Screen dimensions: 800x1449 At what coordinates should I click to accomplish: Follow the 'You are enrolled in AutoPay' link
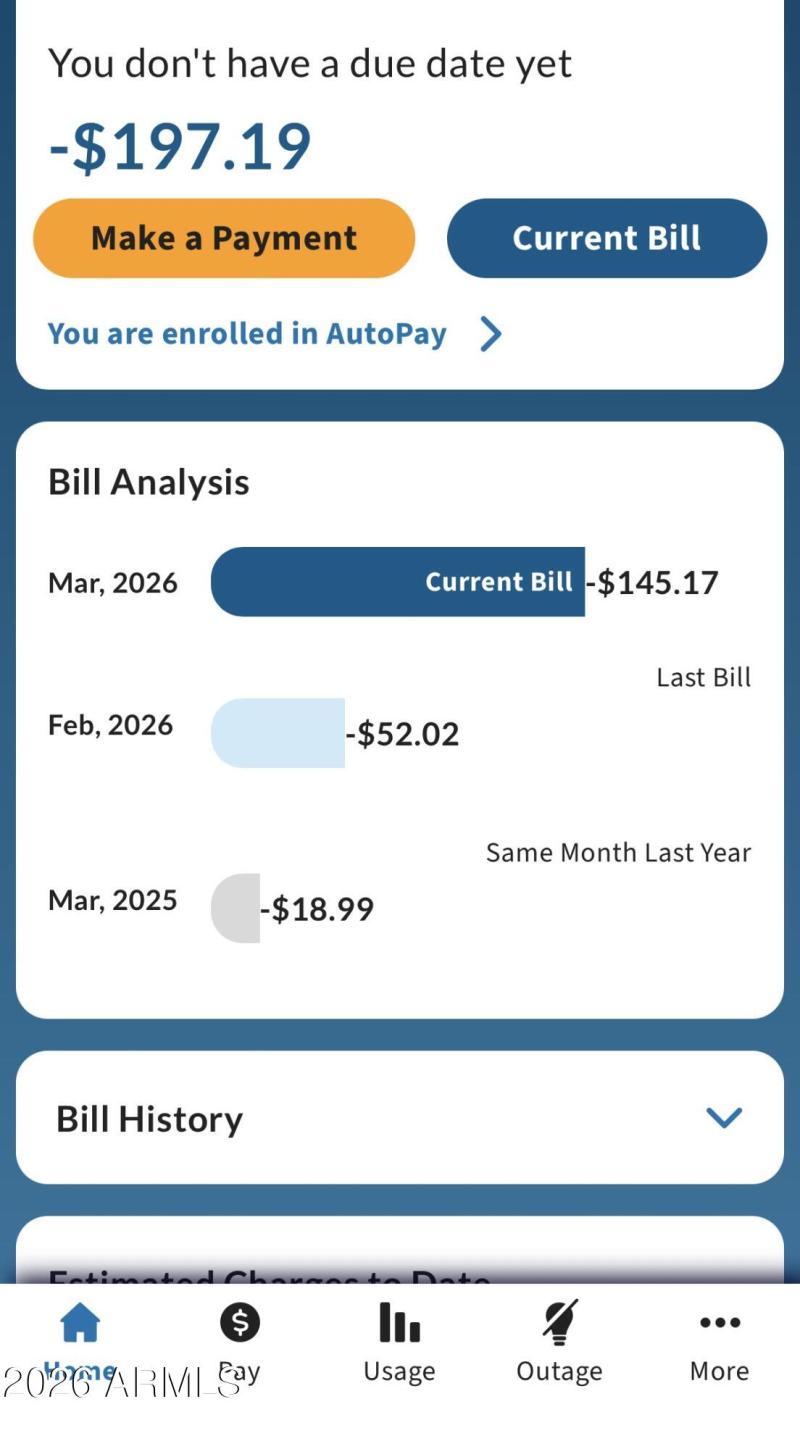pos(246,334)
